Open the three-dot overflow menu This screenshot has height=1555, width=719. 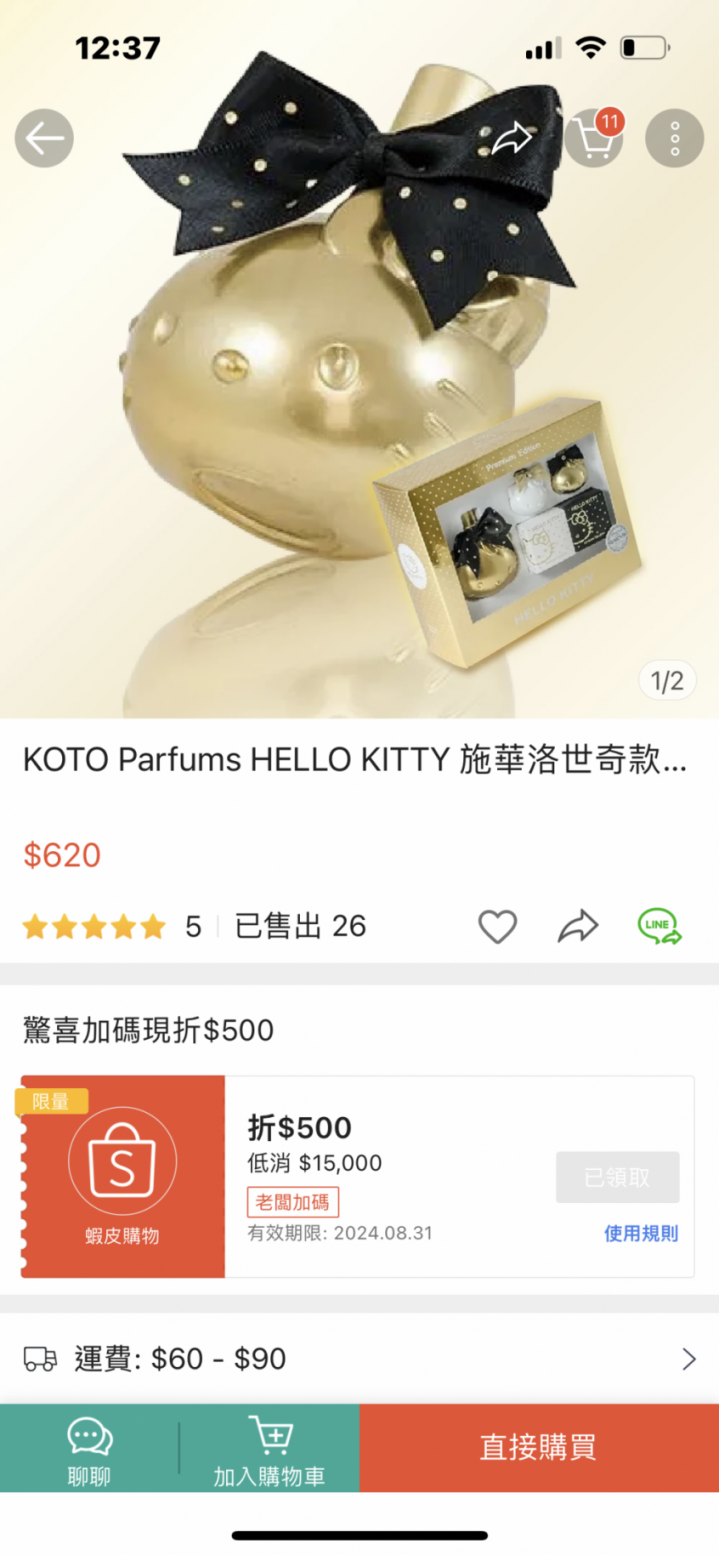pyautogui.click(x=675, y=138)
